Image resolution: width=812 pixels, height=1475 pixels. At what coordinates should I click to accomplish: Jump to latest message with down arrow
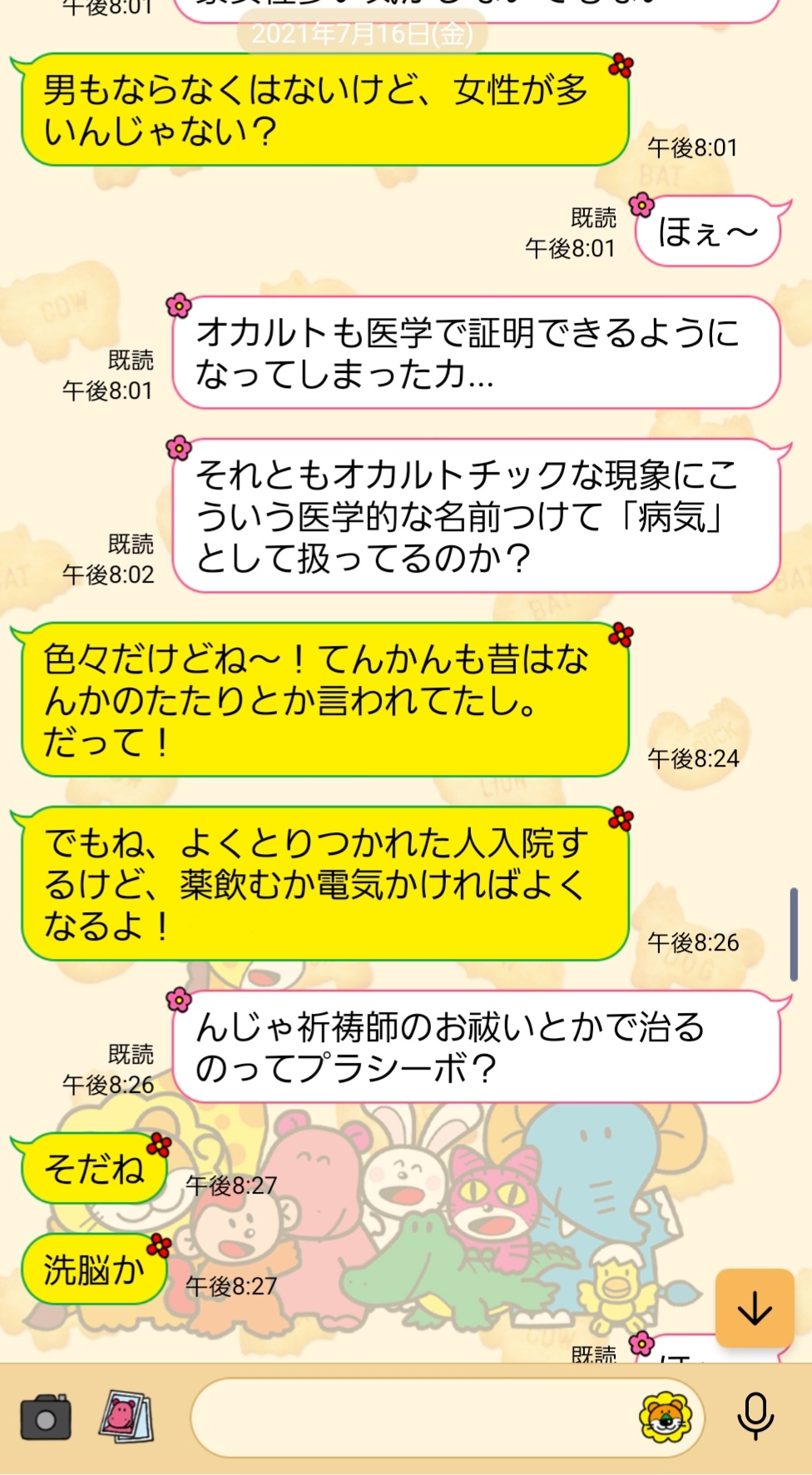pos(755,1308)
